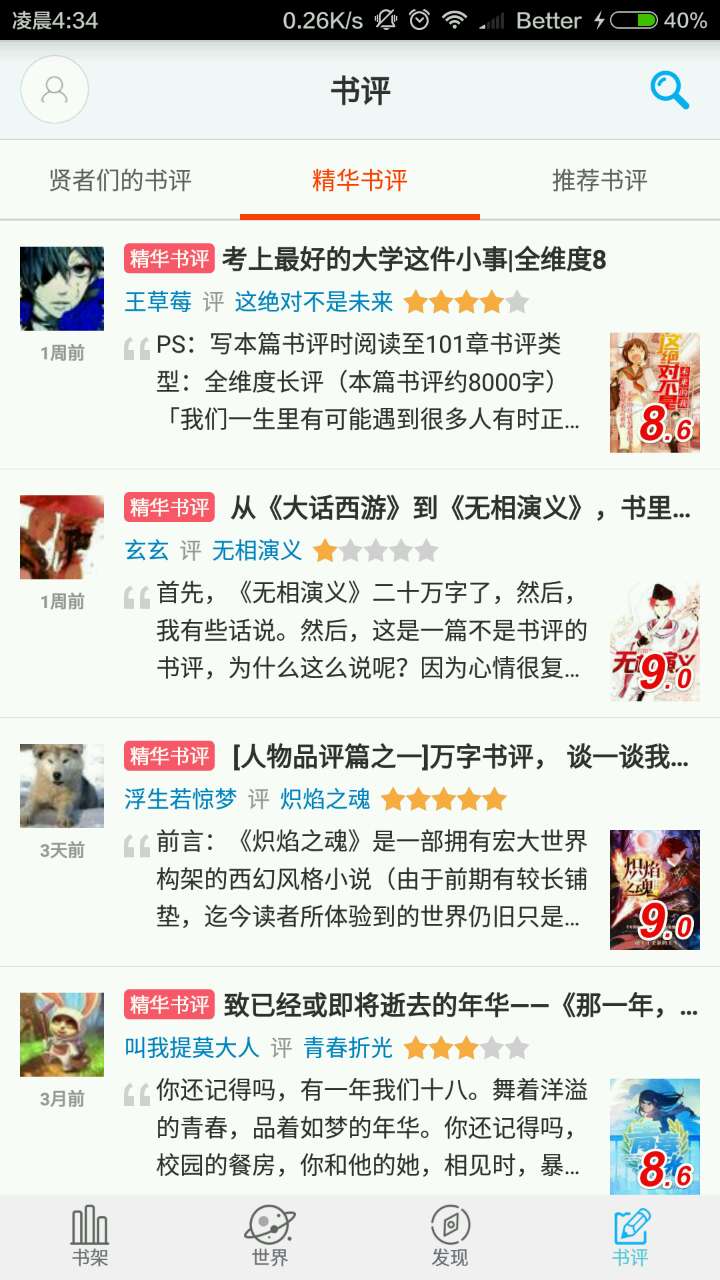Open the 发现 discover tab
The height and width of the screenshot is (1280, 720).
pyautogui.click(x=450, y=1236)
